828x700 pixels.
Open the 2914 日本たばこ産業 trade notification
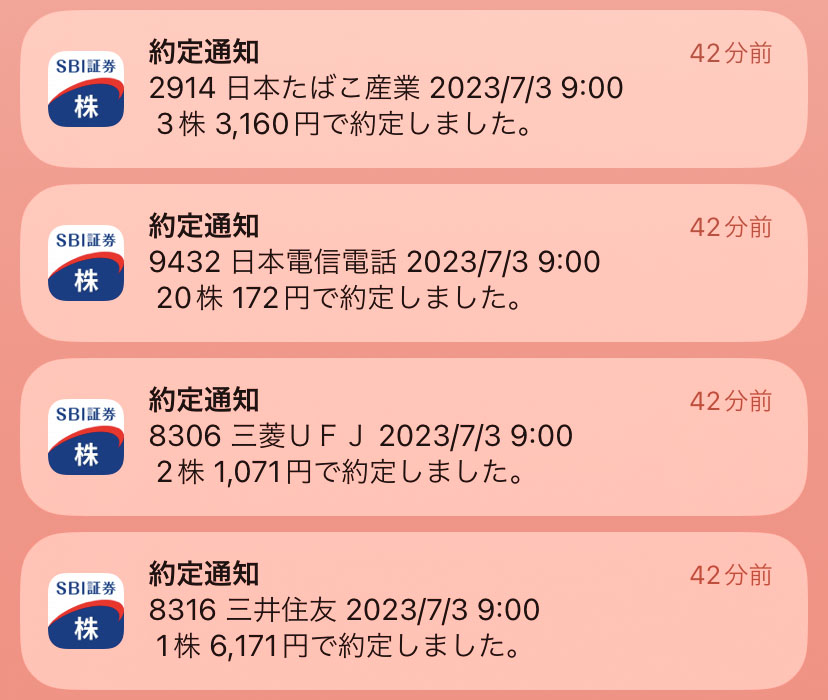coord(414,90)
